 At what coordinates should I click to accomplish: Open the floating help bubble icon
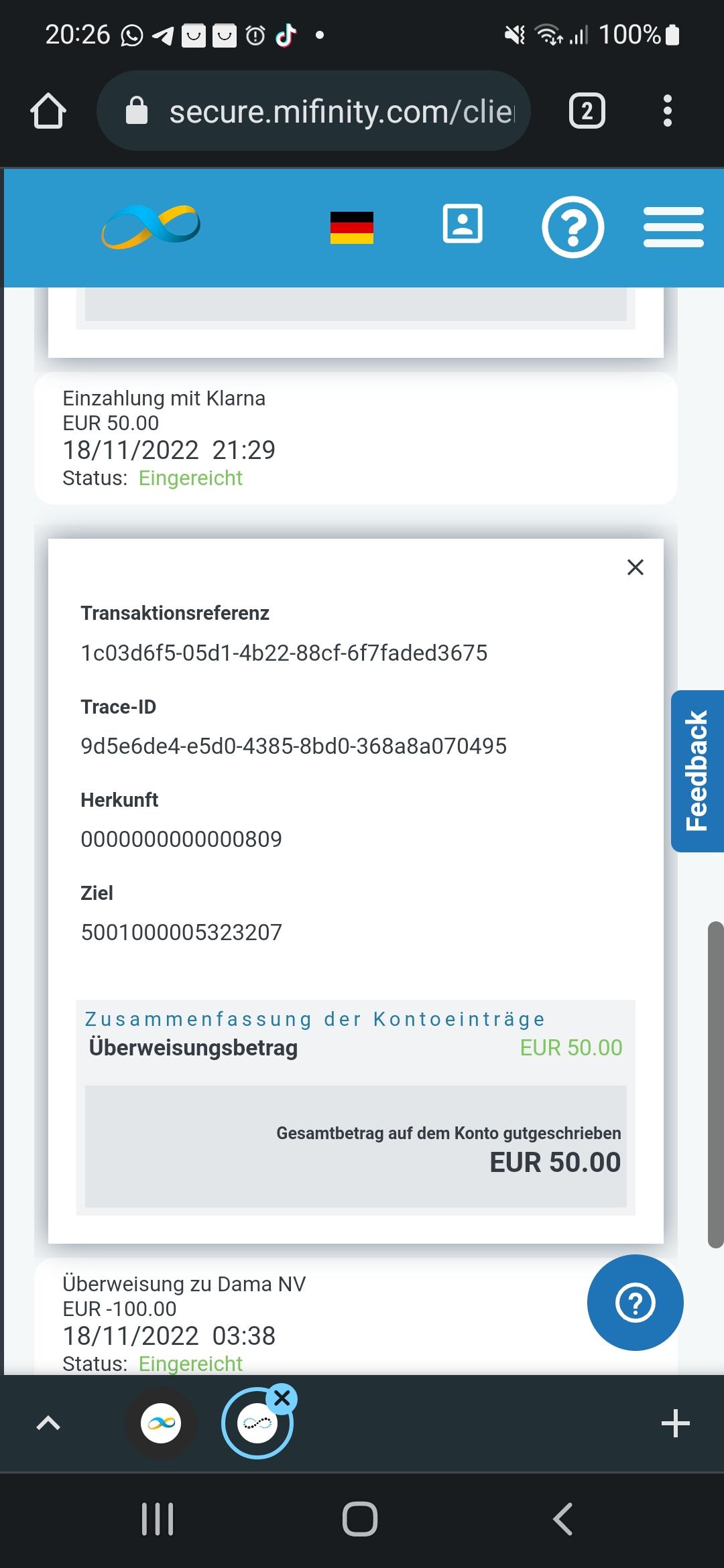click(x=634, y=1302)
